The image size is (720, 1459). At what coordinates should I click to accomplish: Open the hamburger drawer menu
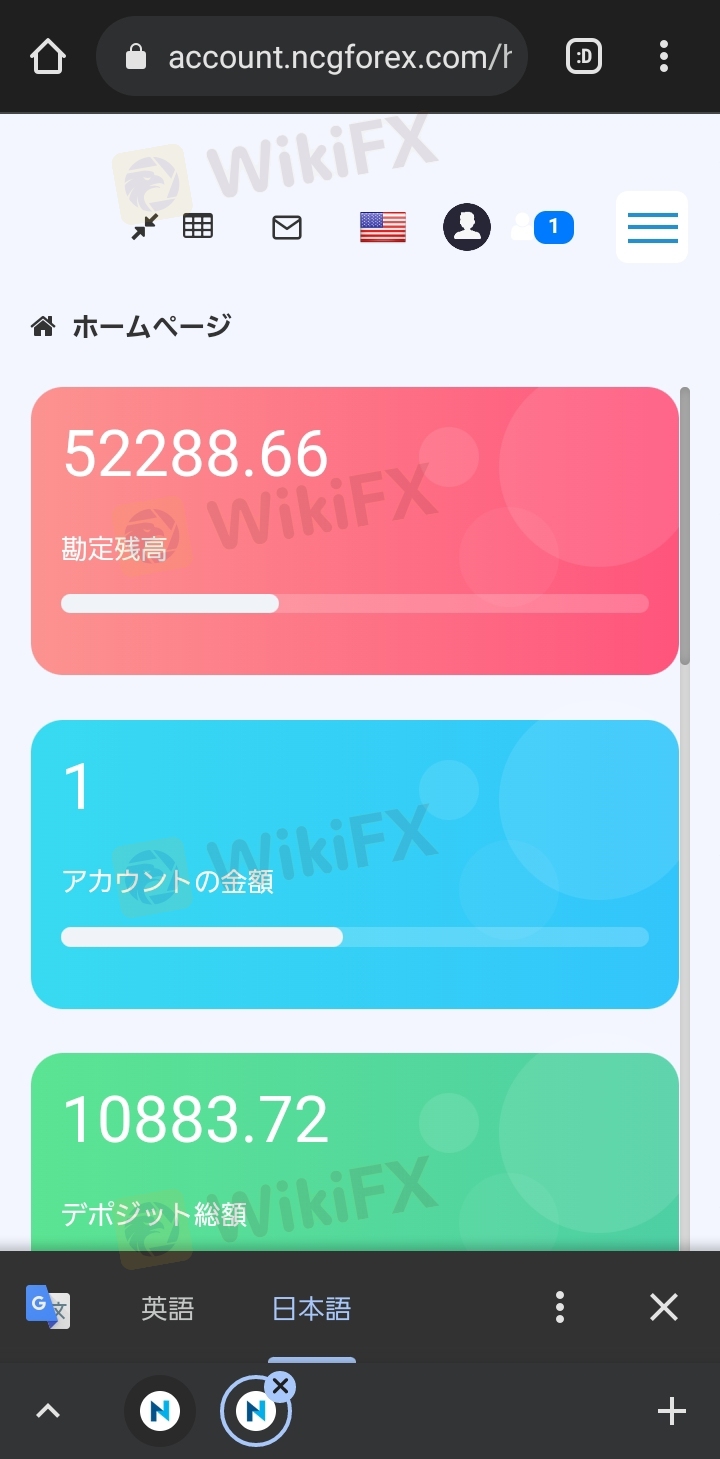(x=652, y=227)
